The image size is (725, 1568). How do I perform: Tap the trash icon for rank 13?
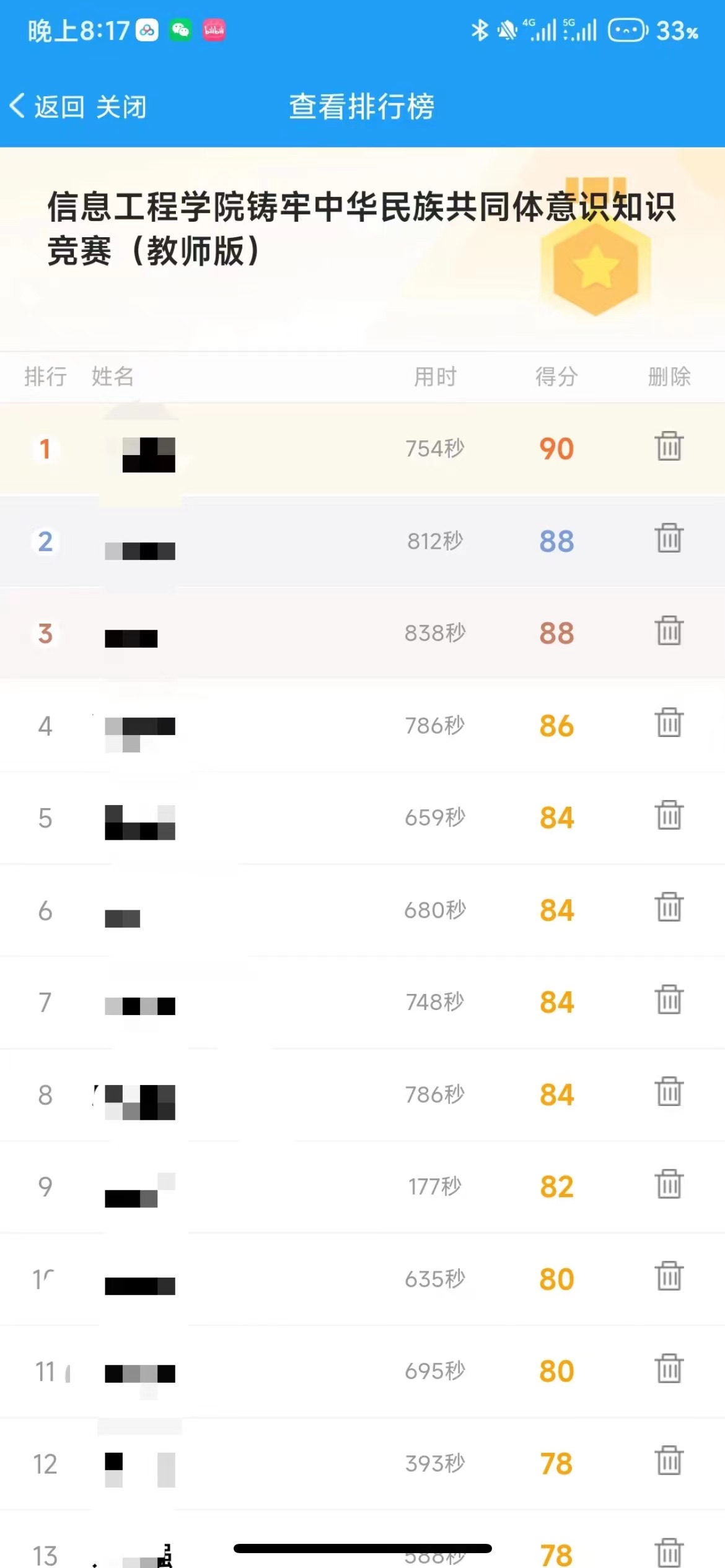coord(669,1553)
